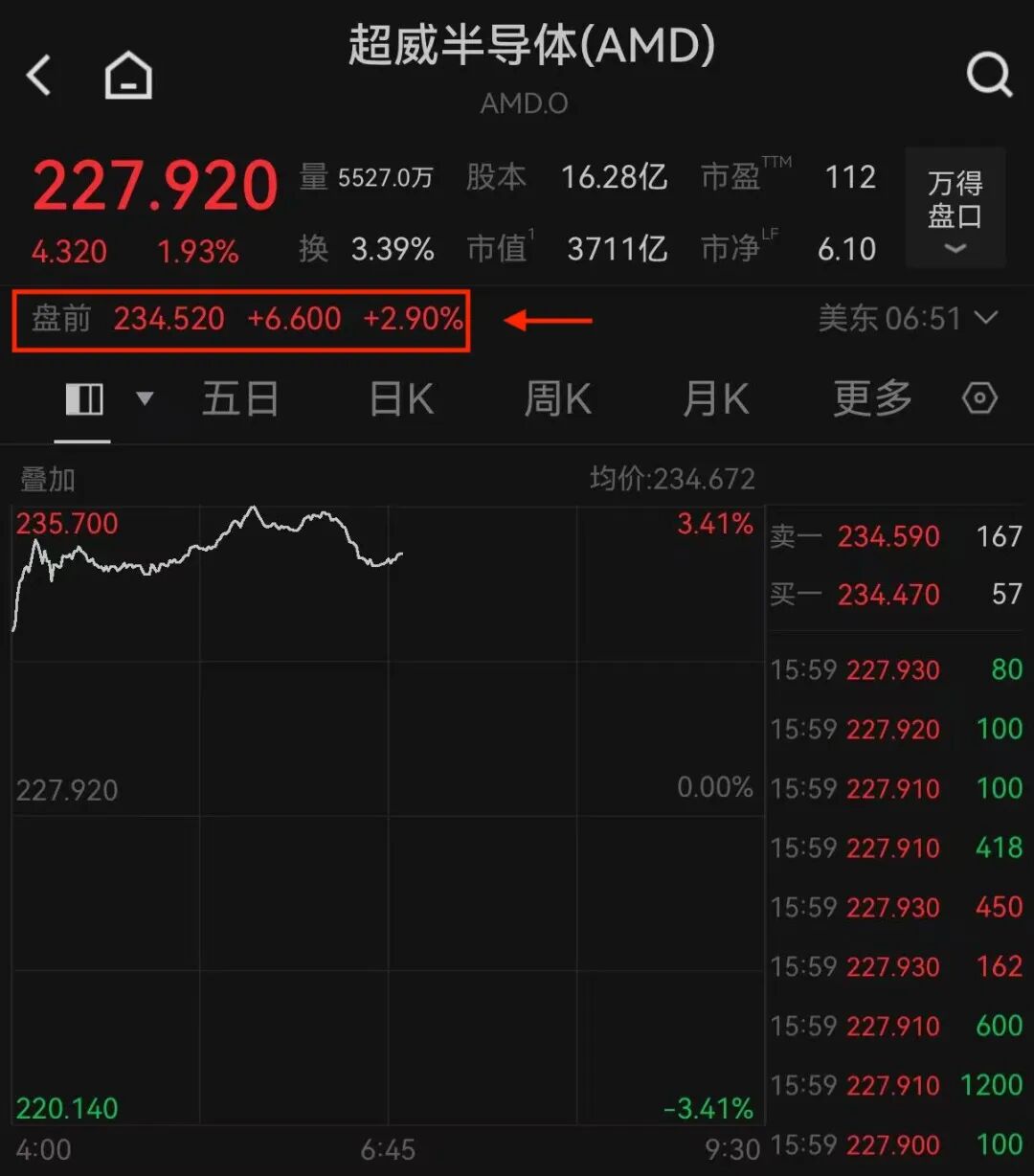
Task: Switch to the 月K chart tab
Action: tap(714, 398)
